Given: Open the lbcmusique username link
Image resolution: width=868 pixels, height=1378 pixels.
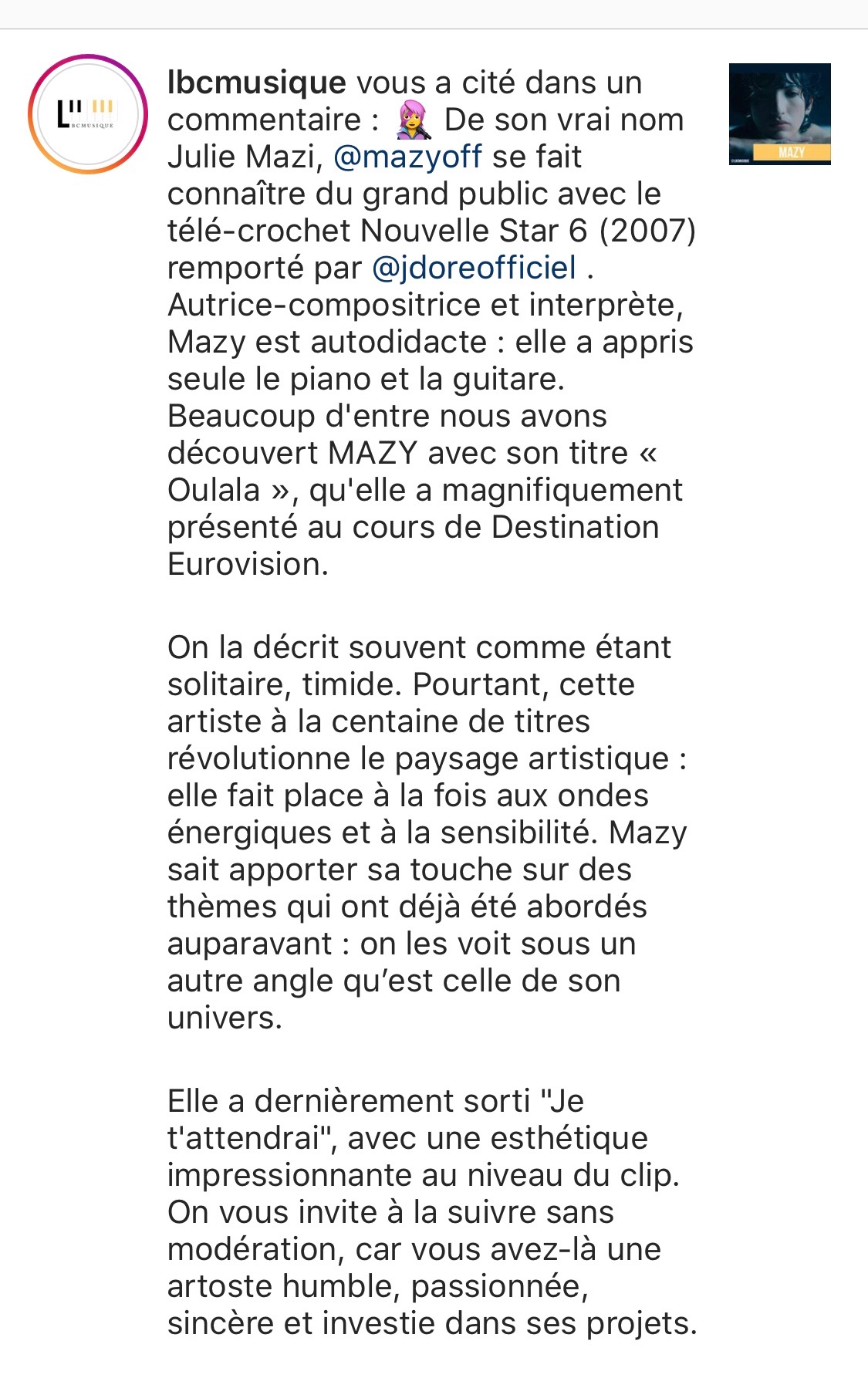Looking at the screenshot, I should tap(256, 83).
